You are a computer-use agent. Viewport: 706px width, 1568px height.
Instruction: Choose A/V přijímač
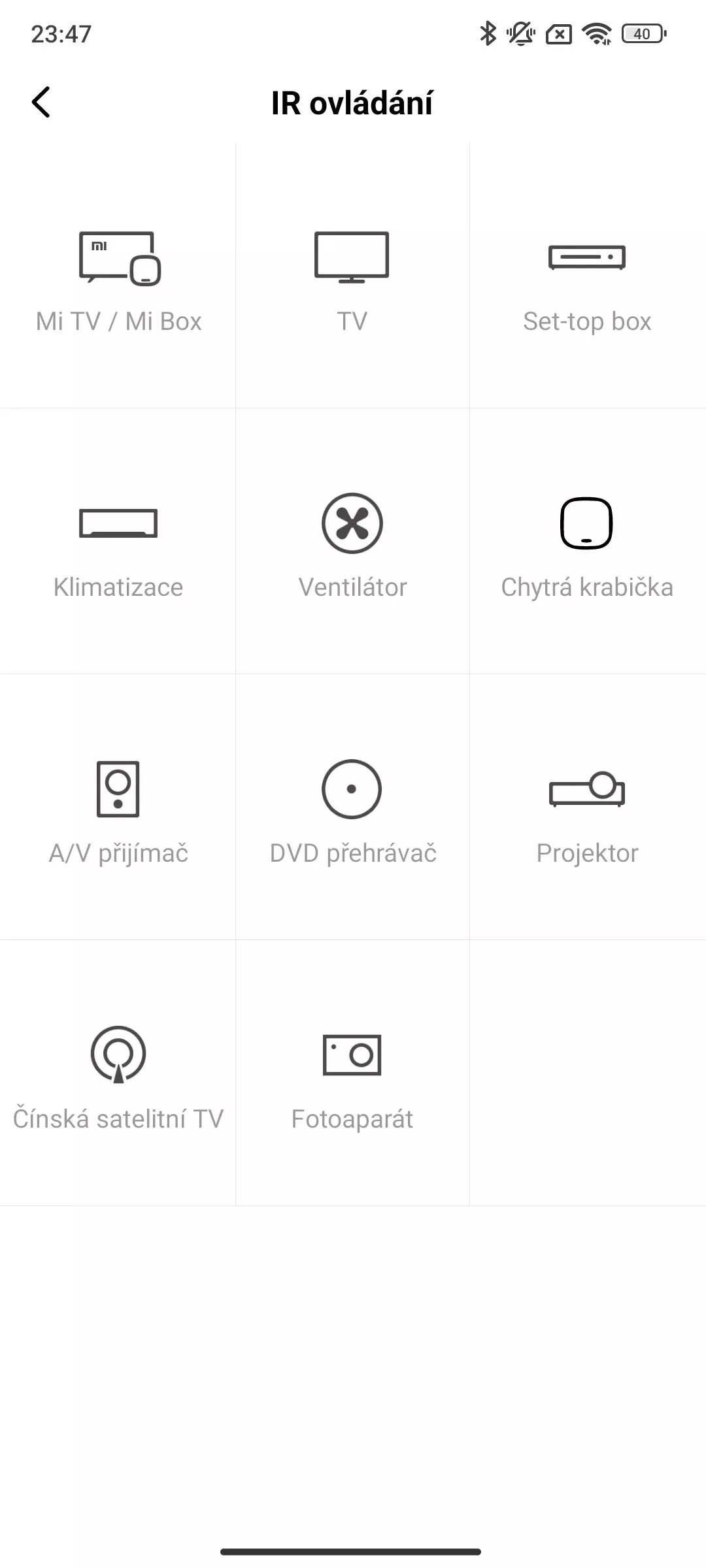pyautogui.click(x=118, y=807)
